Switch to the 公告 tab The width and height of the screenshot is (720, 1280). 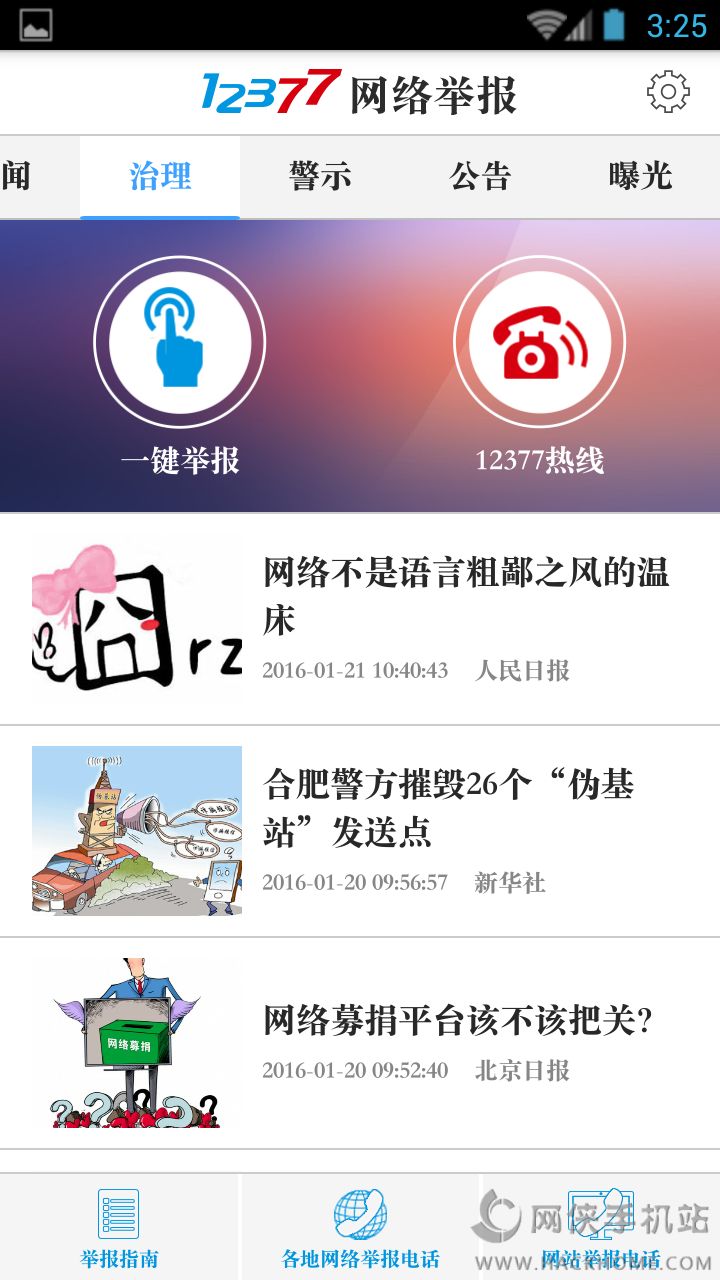tap(480, 176)
